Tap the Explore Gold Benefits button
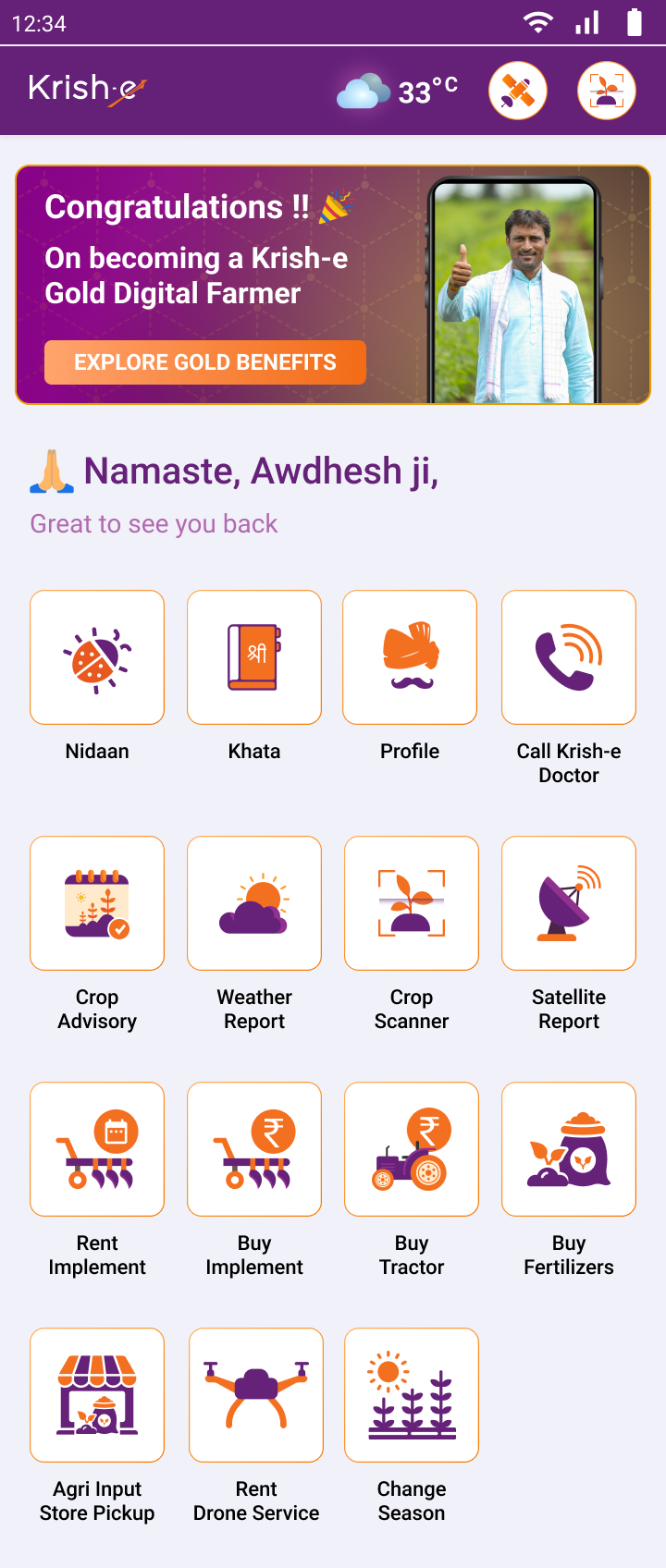 pyautogui.click(x=205, y=362)
